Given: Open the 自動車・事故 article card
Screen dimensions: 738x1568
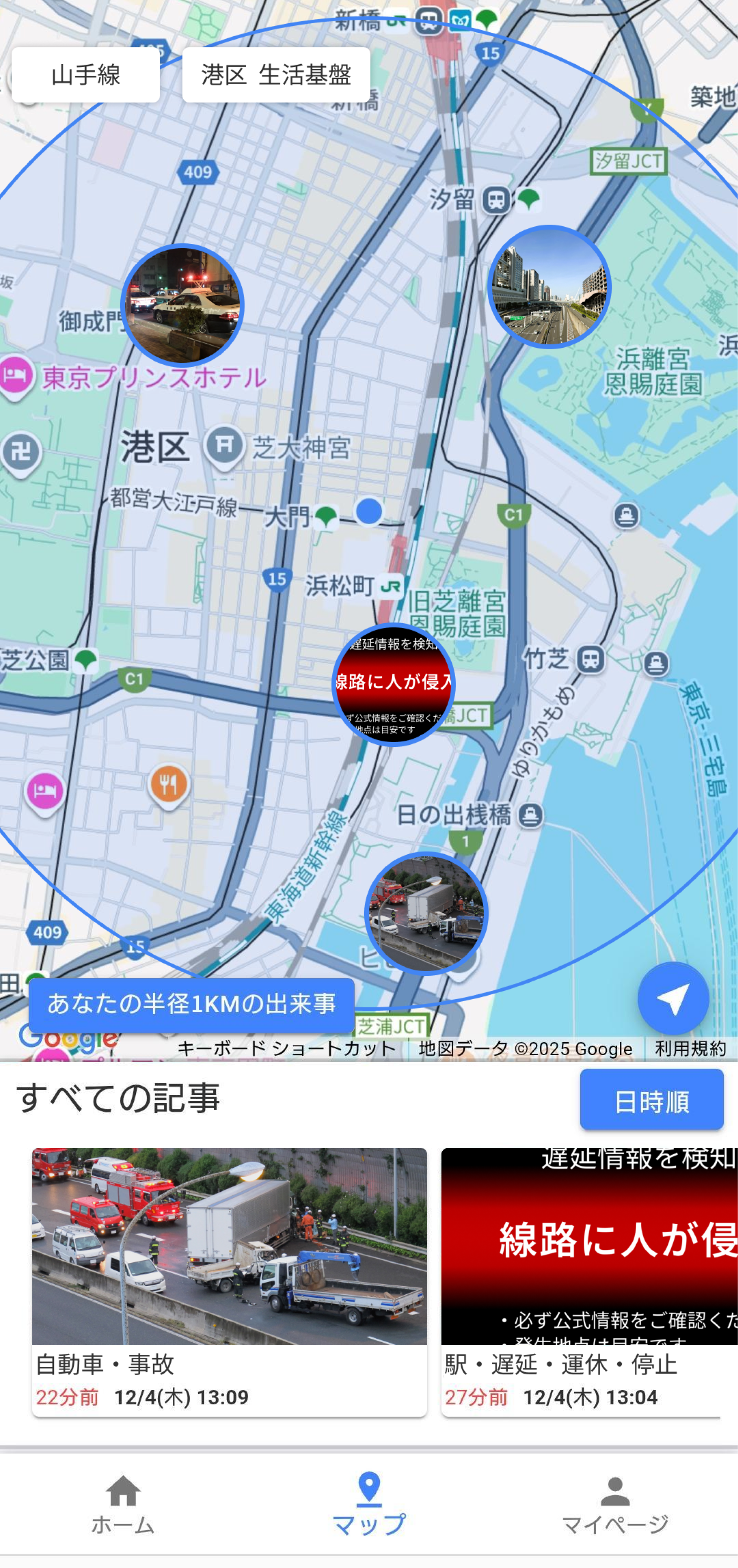Looking at the screenshot, I should pyautogui.click(x=229, y=1281).
